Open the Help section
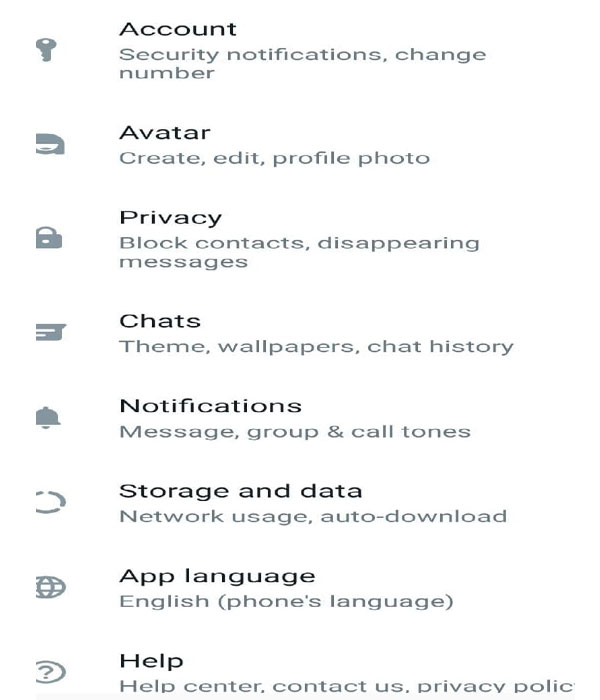This screenshot has width=600, height=700. coord(151,661)
